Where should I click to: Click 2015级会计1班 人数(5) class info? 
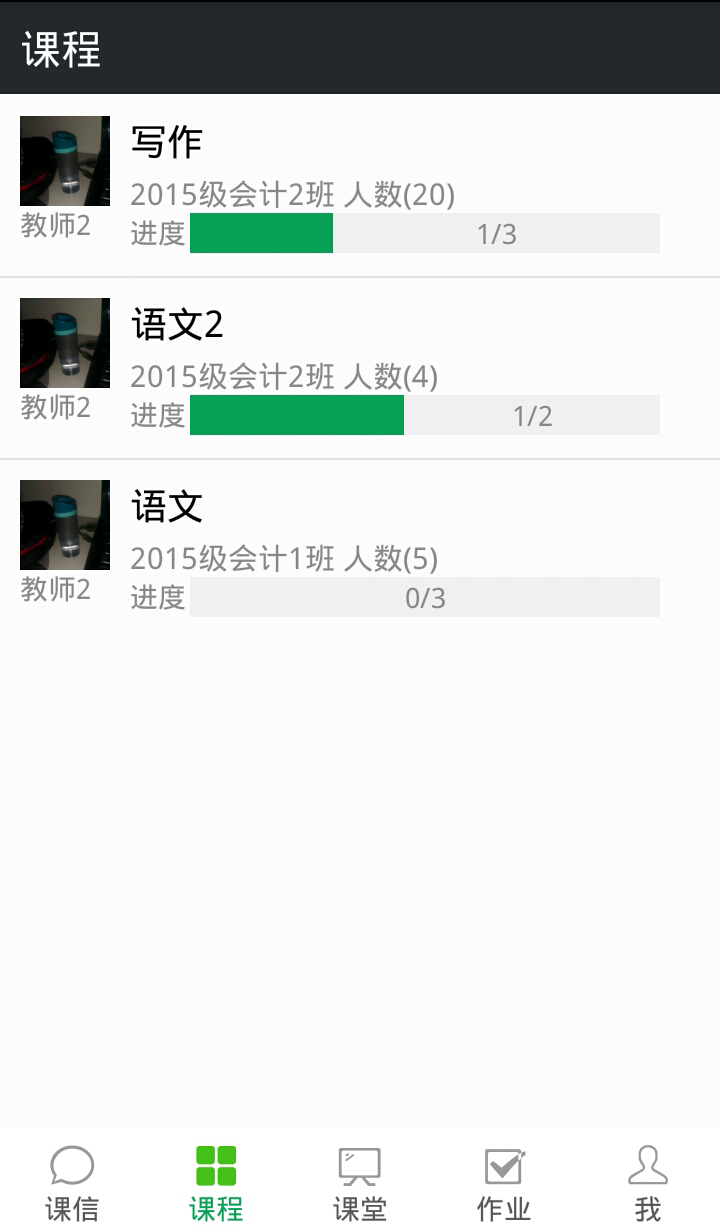pyautogui.click(x=285, y=558)
